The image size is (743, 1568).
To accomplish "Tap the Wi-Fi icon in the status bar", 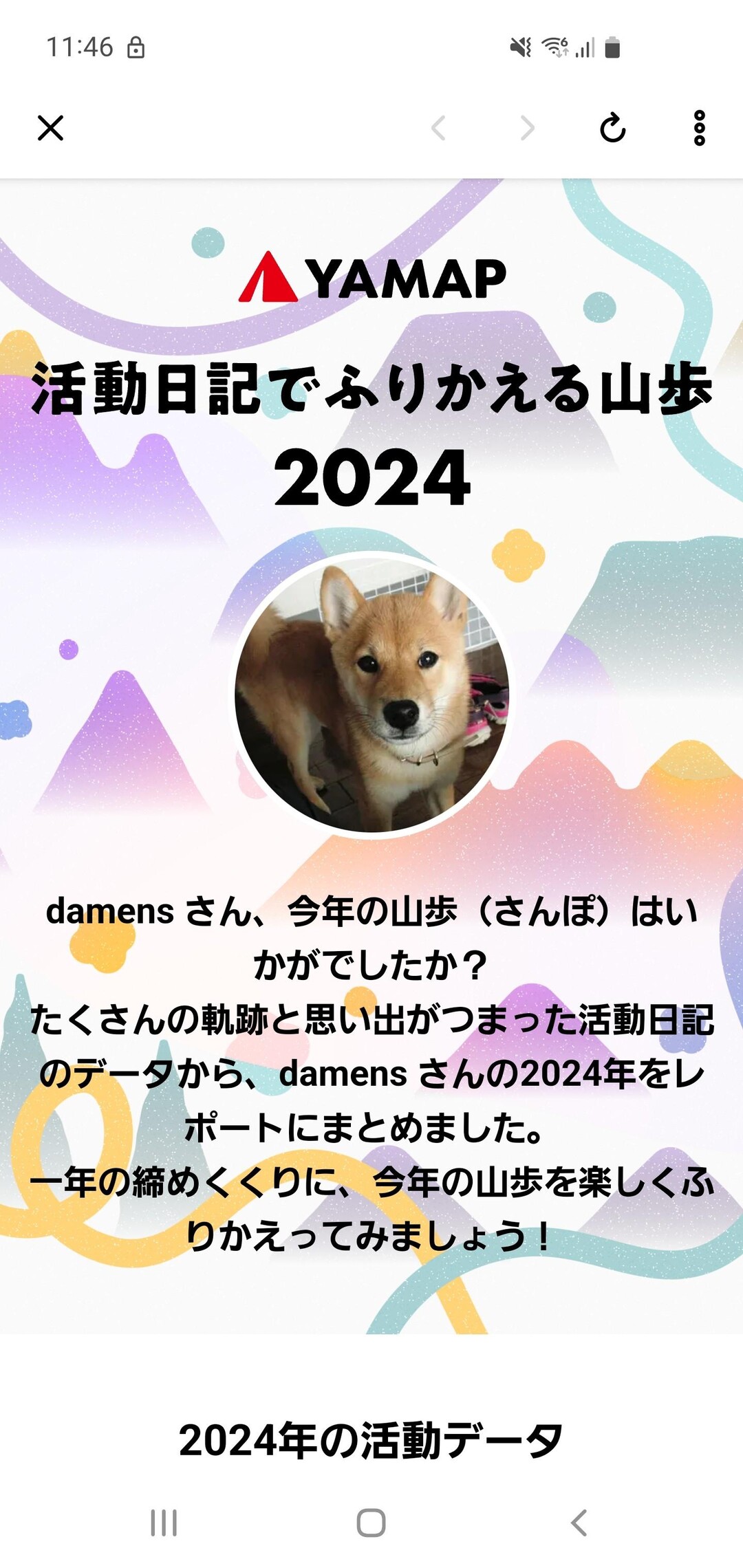I will pos(554,45).
